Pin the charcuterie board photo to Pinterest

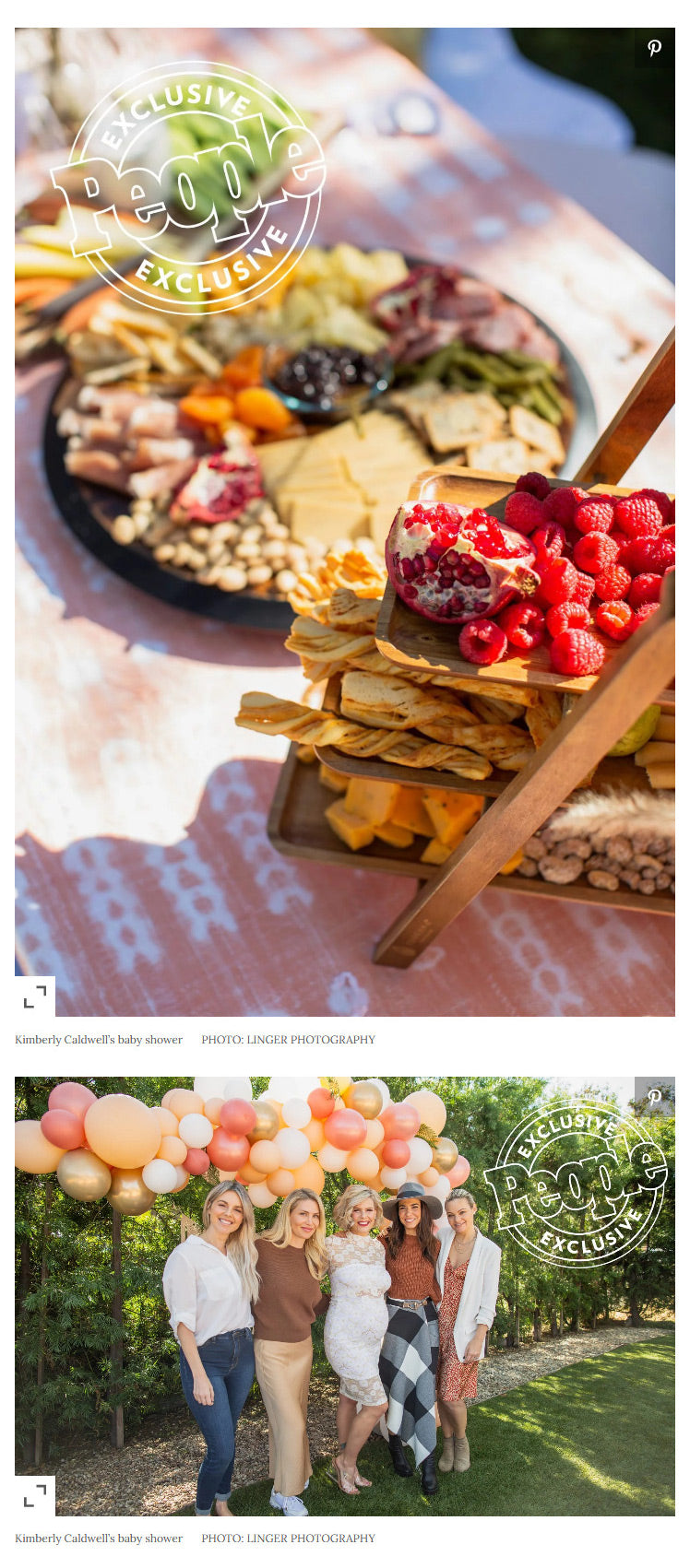[654, 48]
